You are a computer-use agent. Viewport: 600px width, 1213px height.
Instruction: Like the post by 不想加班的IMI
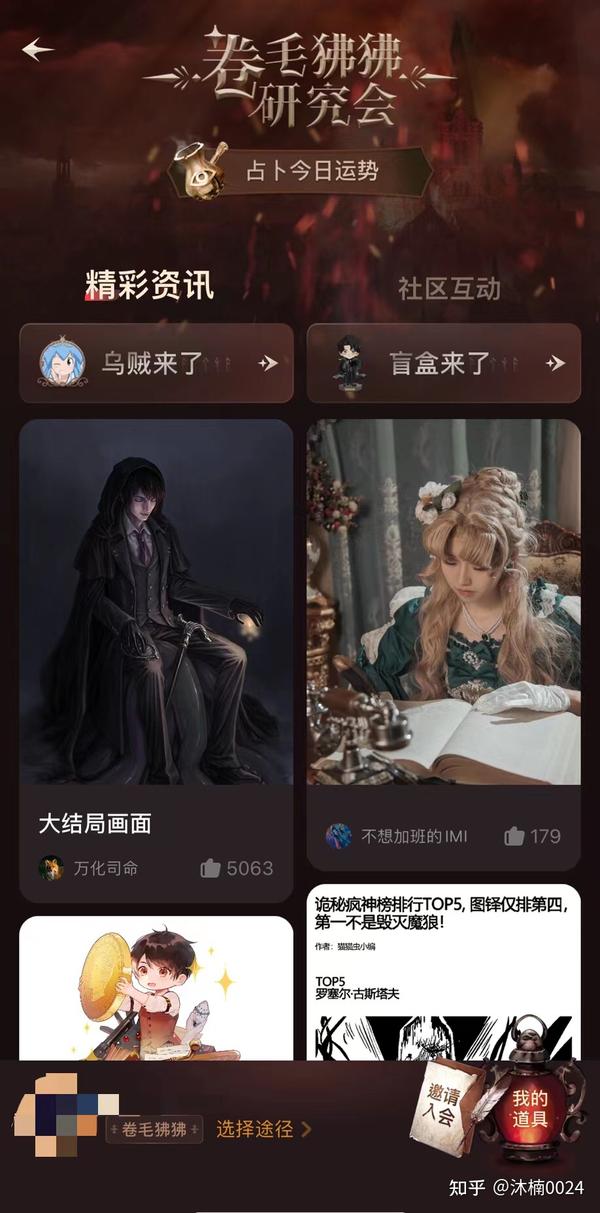(533, 836)
